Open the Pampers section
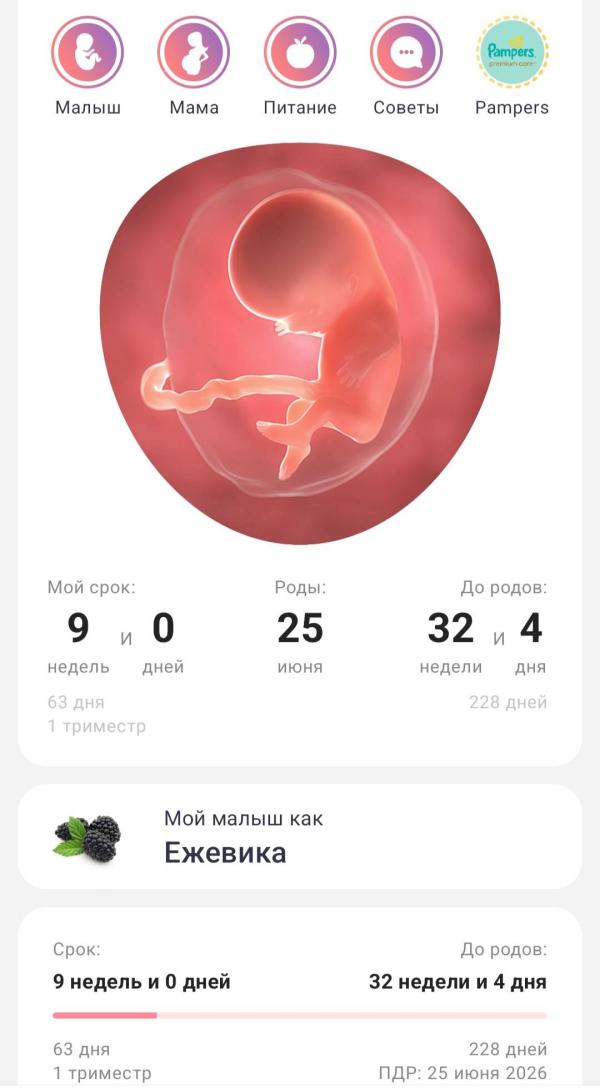 pyautogui.click(x=512, y=53)
